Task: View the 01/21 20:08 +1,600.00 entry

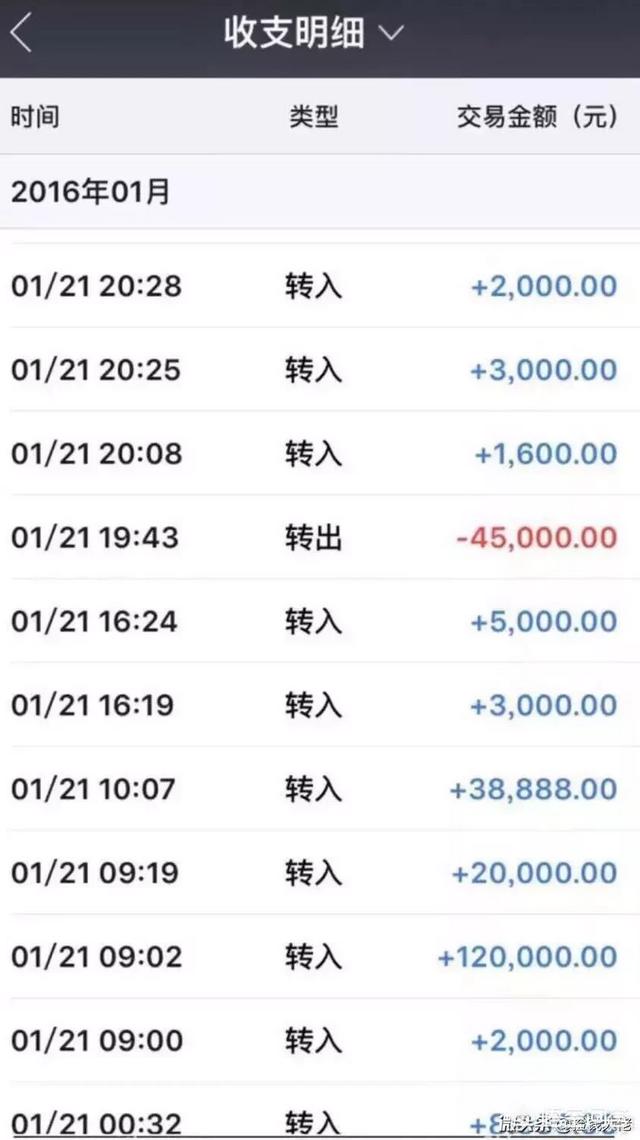Action: click(320, 454)
